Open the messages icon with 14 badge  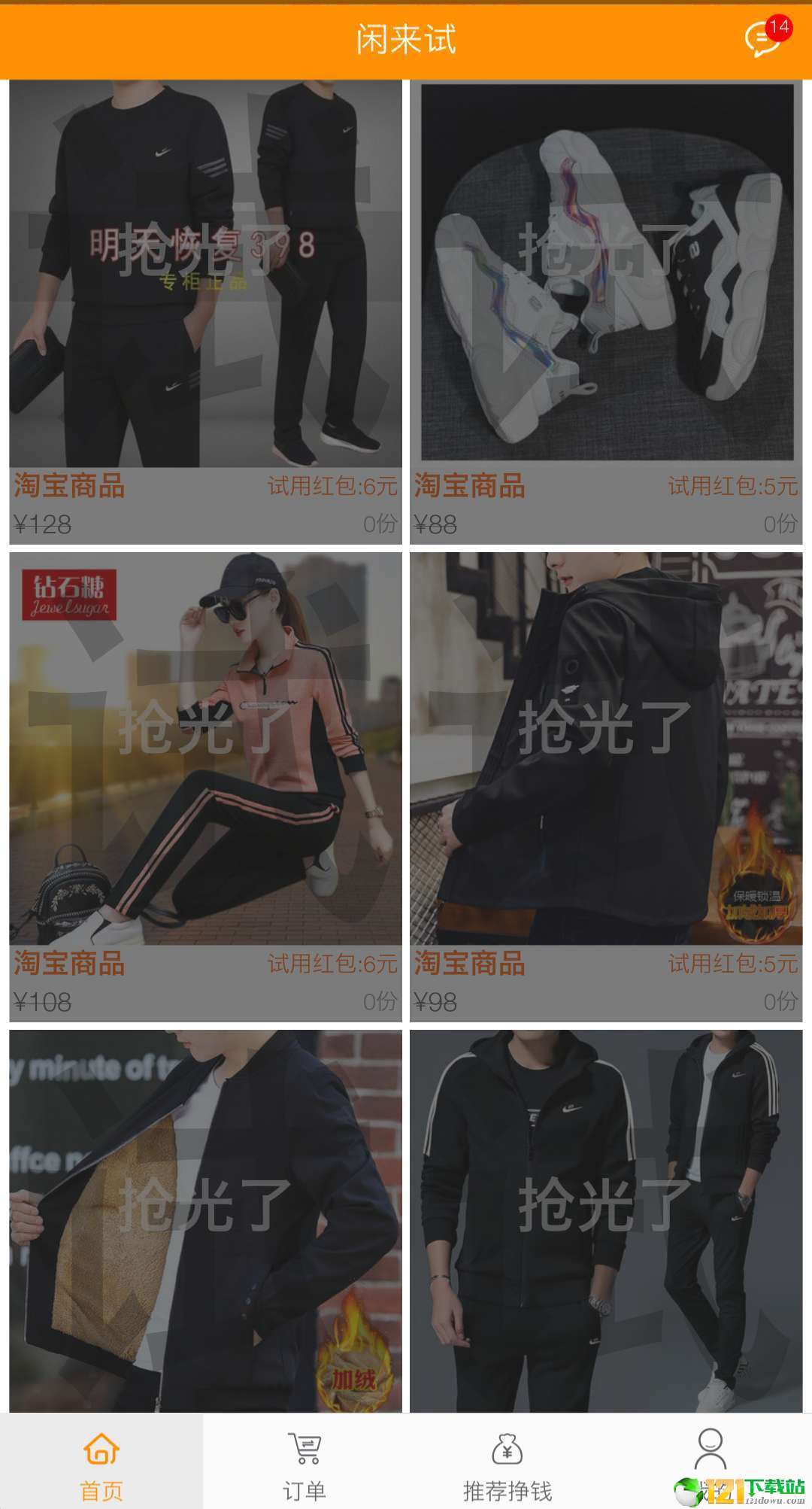(764, 38)
